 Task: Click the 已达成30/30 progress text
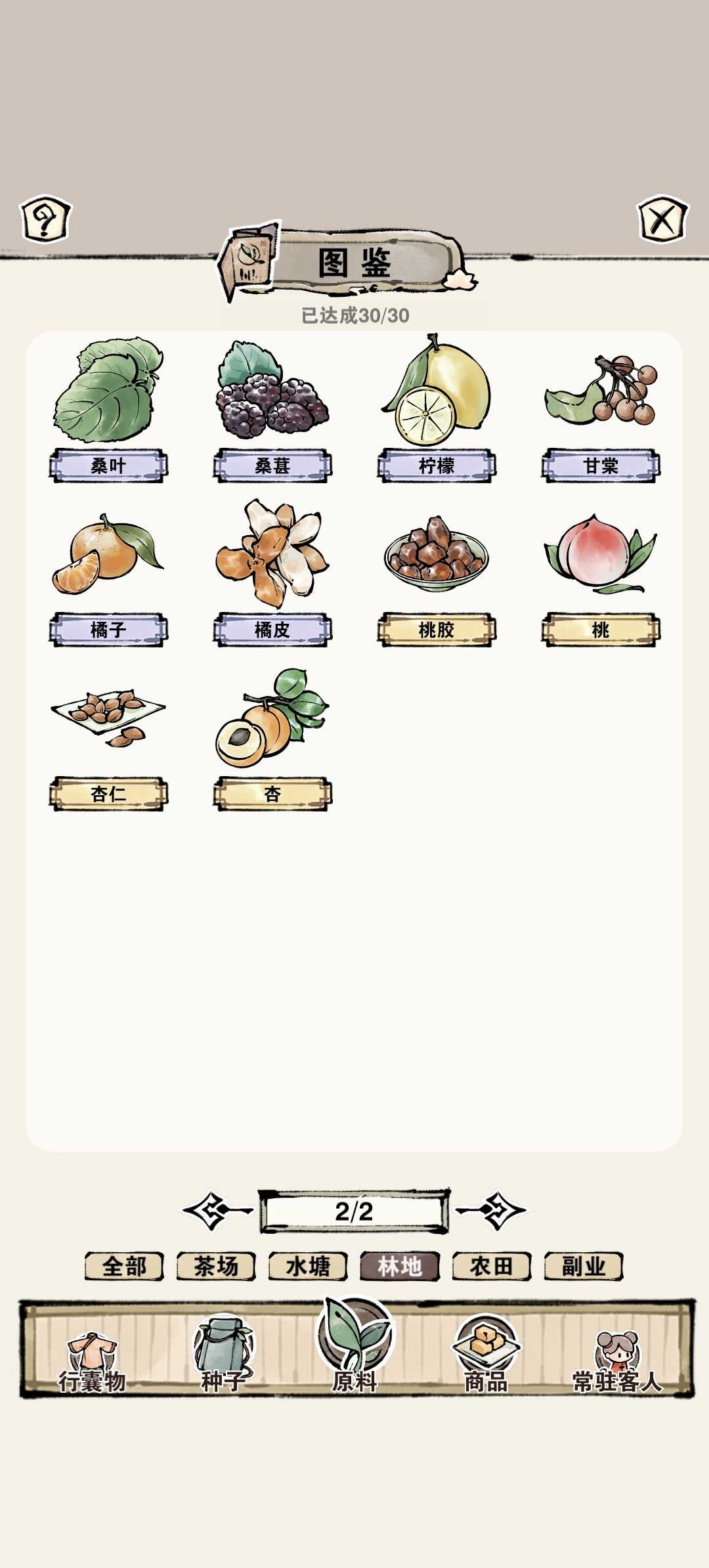[354, 314]
